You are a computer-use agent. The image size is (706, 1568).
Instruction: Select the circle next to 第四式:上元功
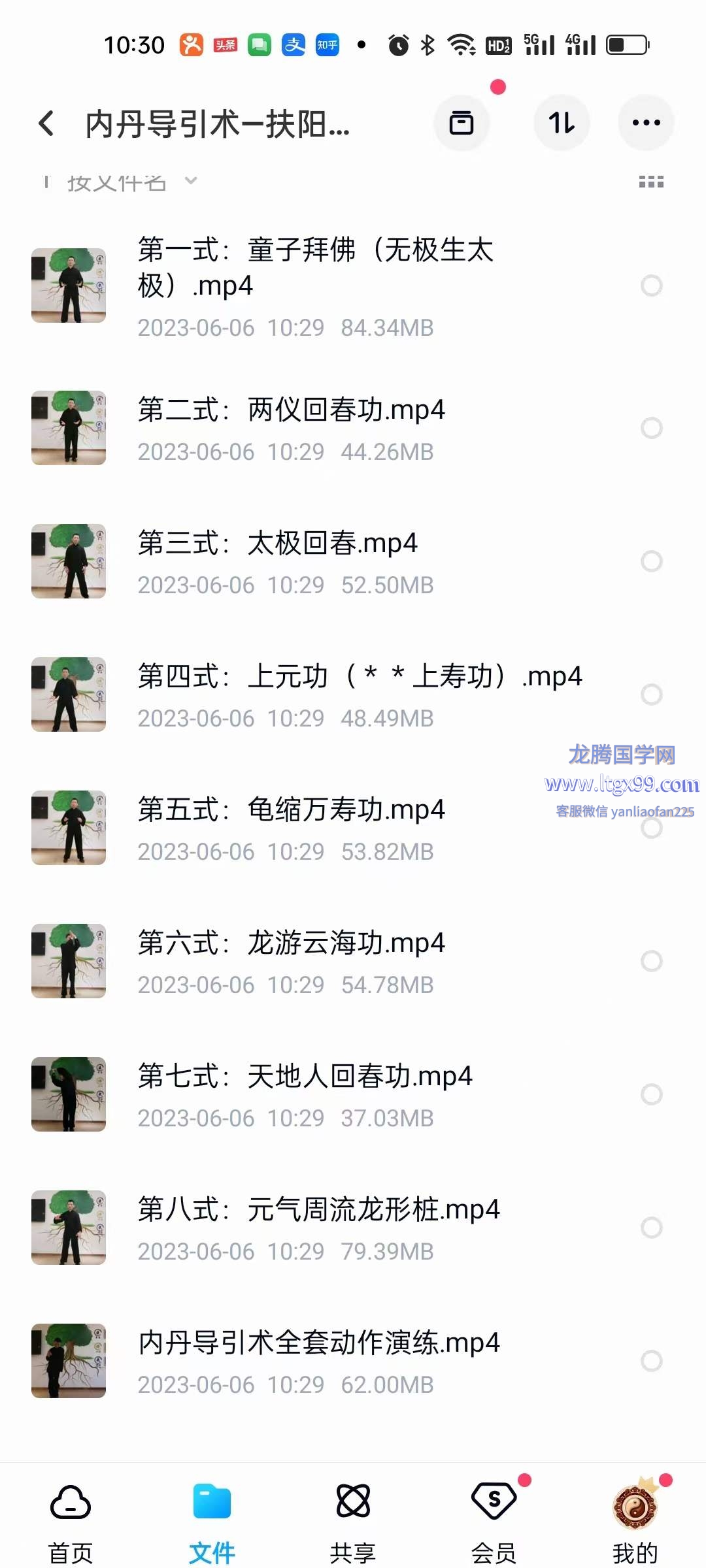click(651, 694)
